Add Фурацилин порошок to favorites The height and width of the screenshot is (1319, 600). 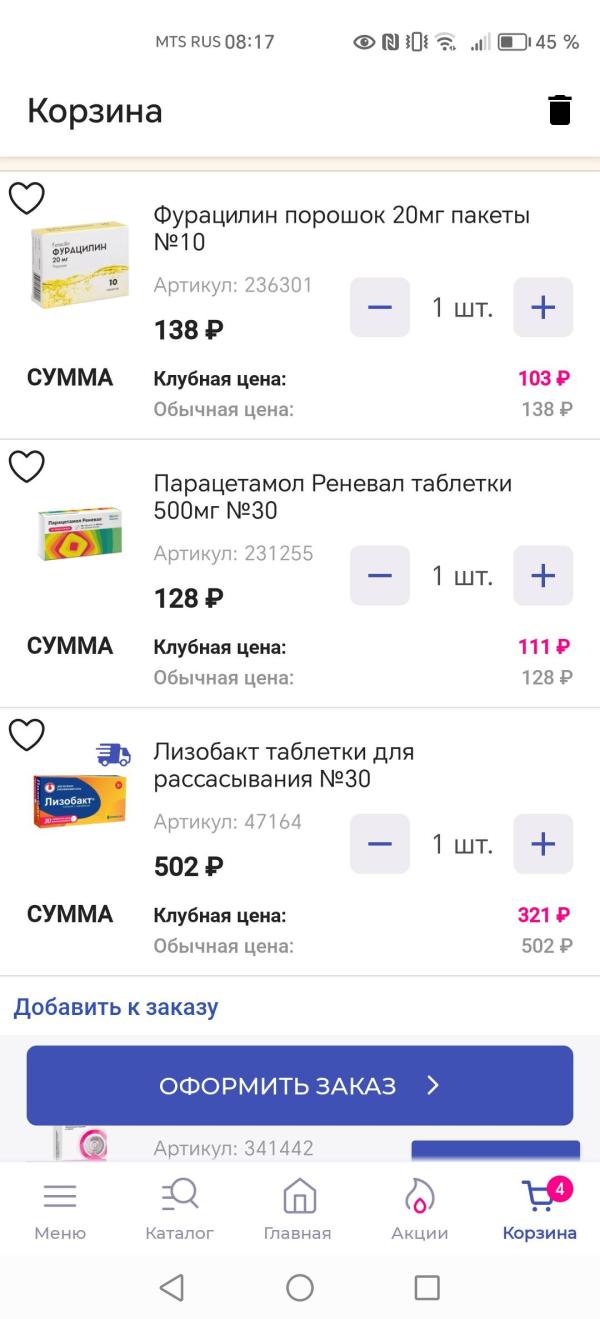(x=27, y=198)
